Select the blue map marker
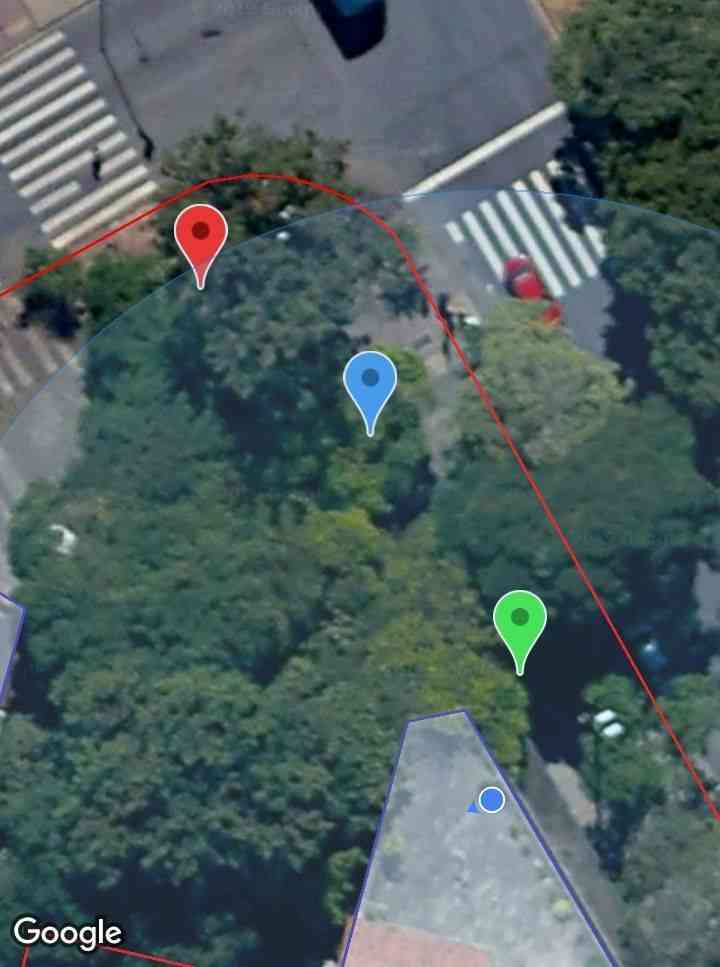The height and width of the screenshot is (967, 720). (370, 383)
